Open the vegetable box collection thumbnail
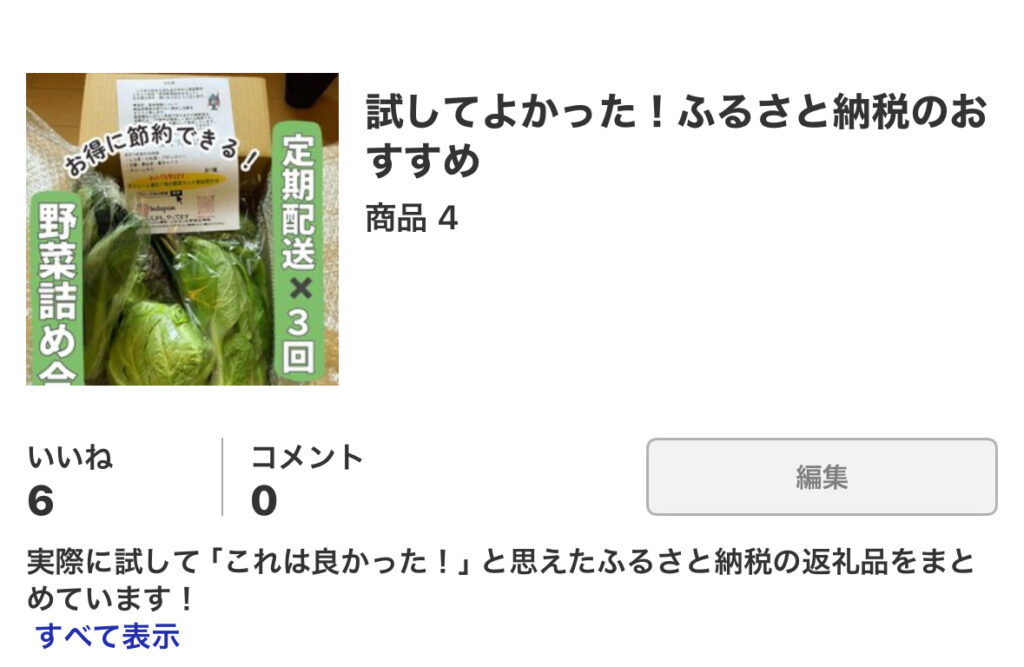Viewport: 1024px width, 667px height. [182, 229]
